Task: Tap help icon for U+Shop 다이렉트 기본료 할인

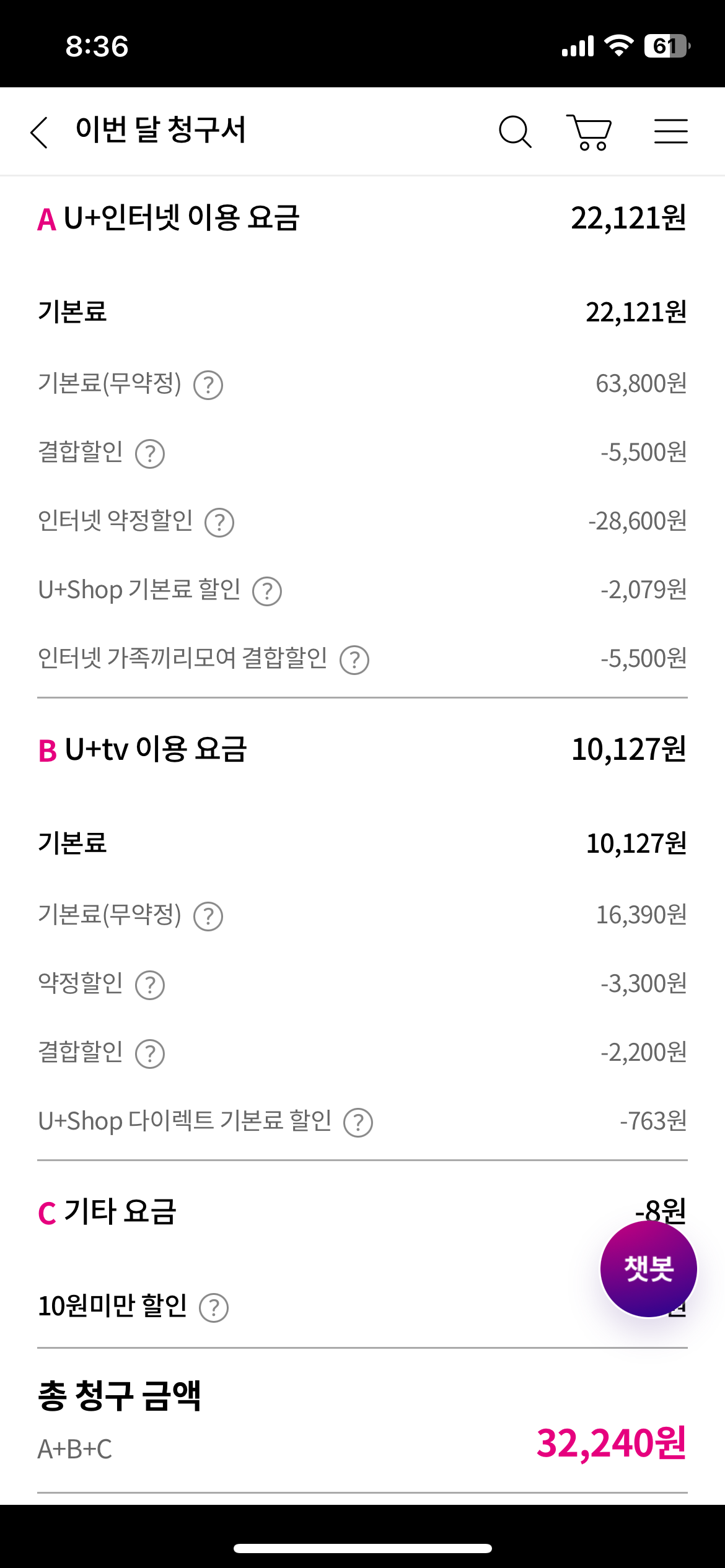Action: click(358, 1123)
